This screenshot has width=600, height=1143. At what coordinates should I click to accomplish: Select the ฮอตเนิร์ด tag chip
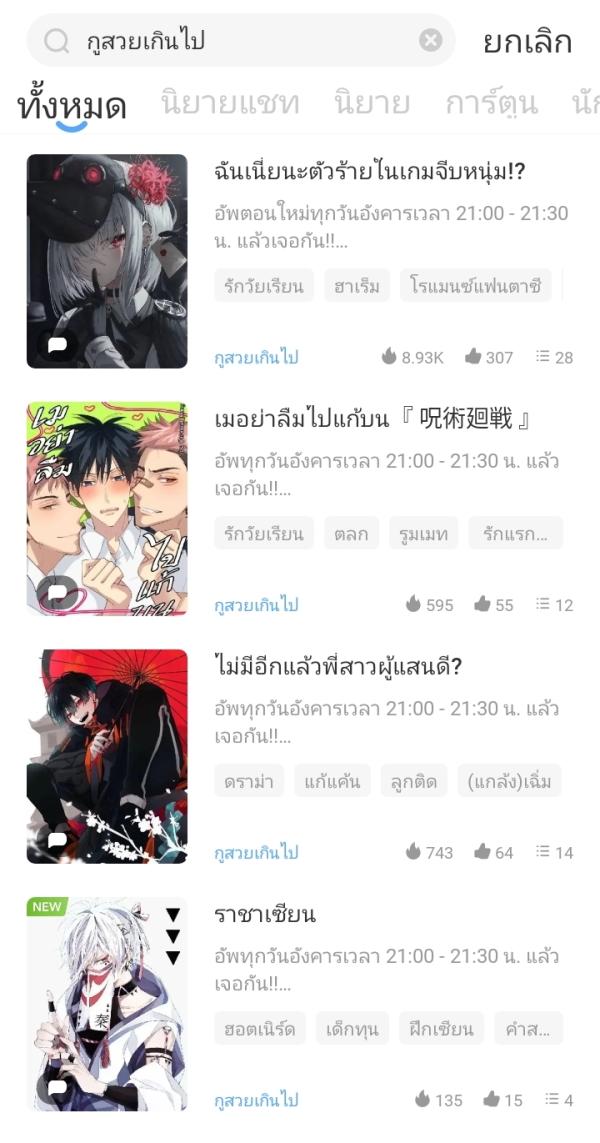coord(259,1028)
